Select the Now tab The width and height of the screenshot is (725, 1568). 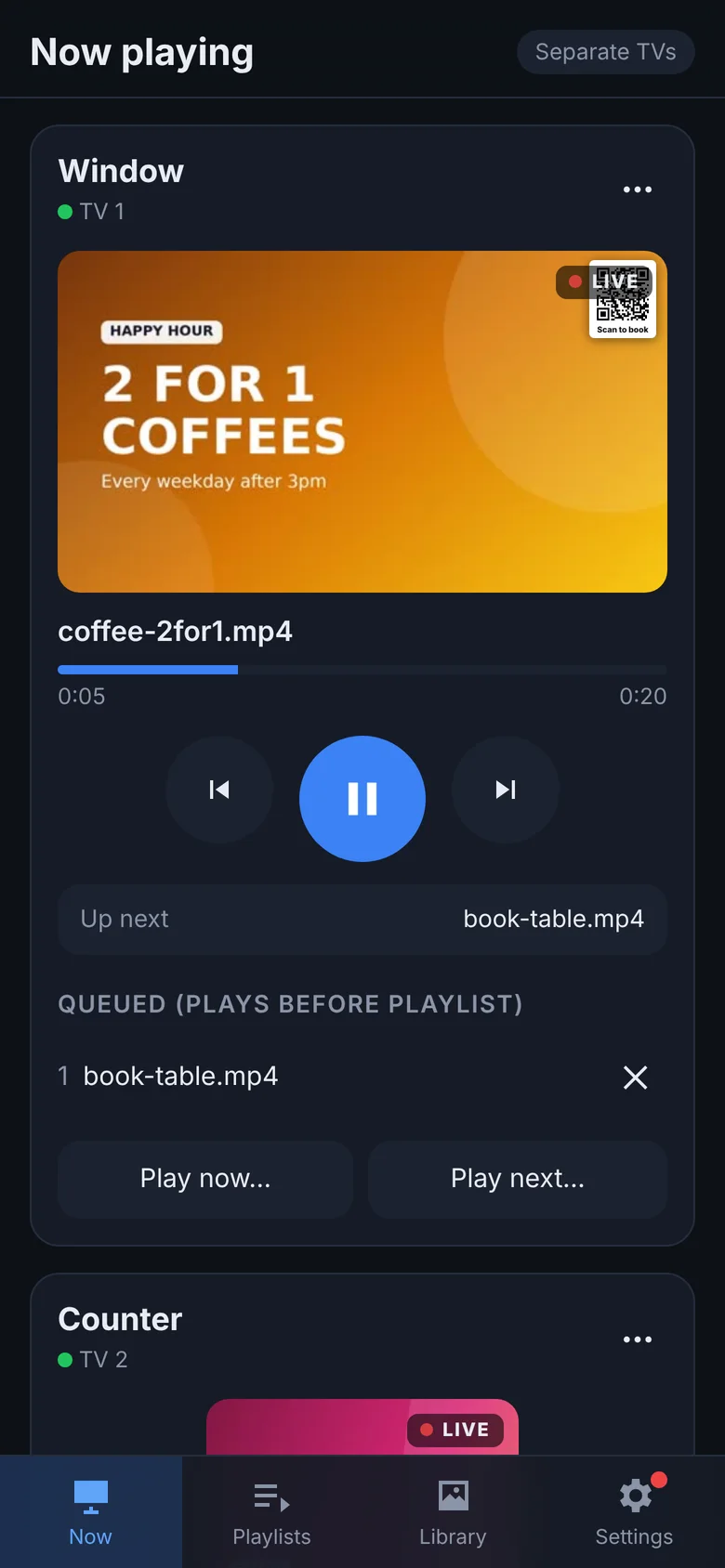click(x=91, y=1511)
